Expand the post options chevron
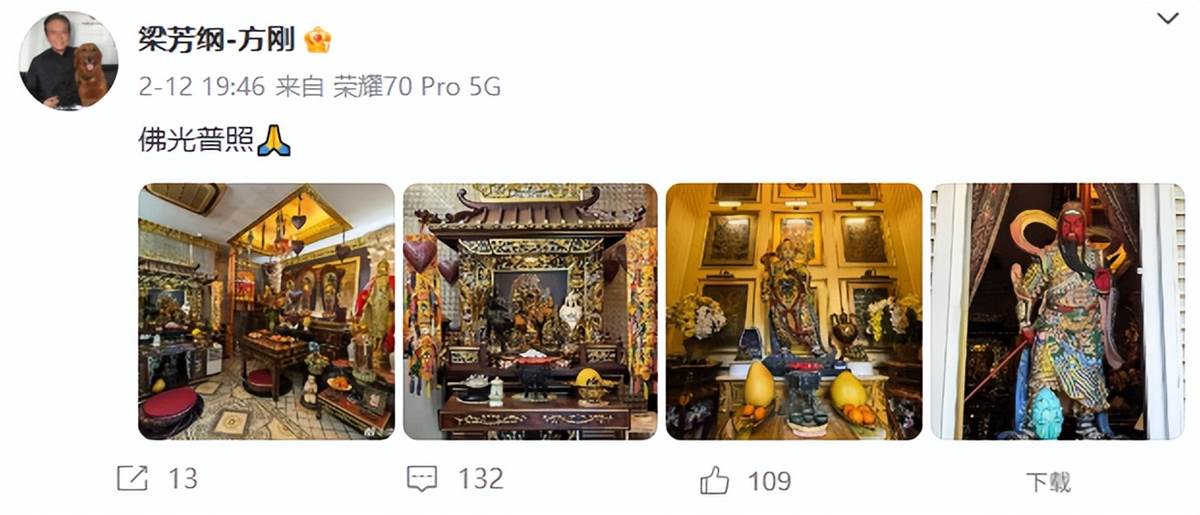 point(1167,19)
